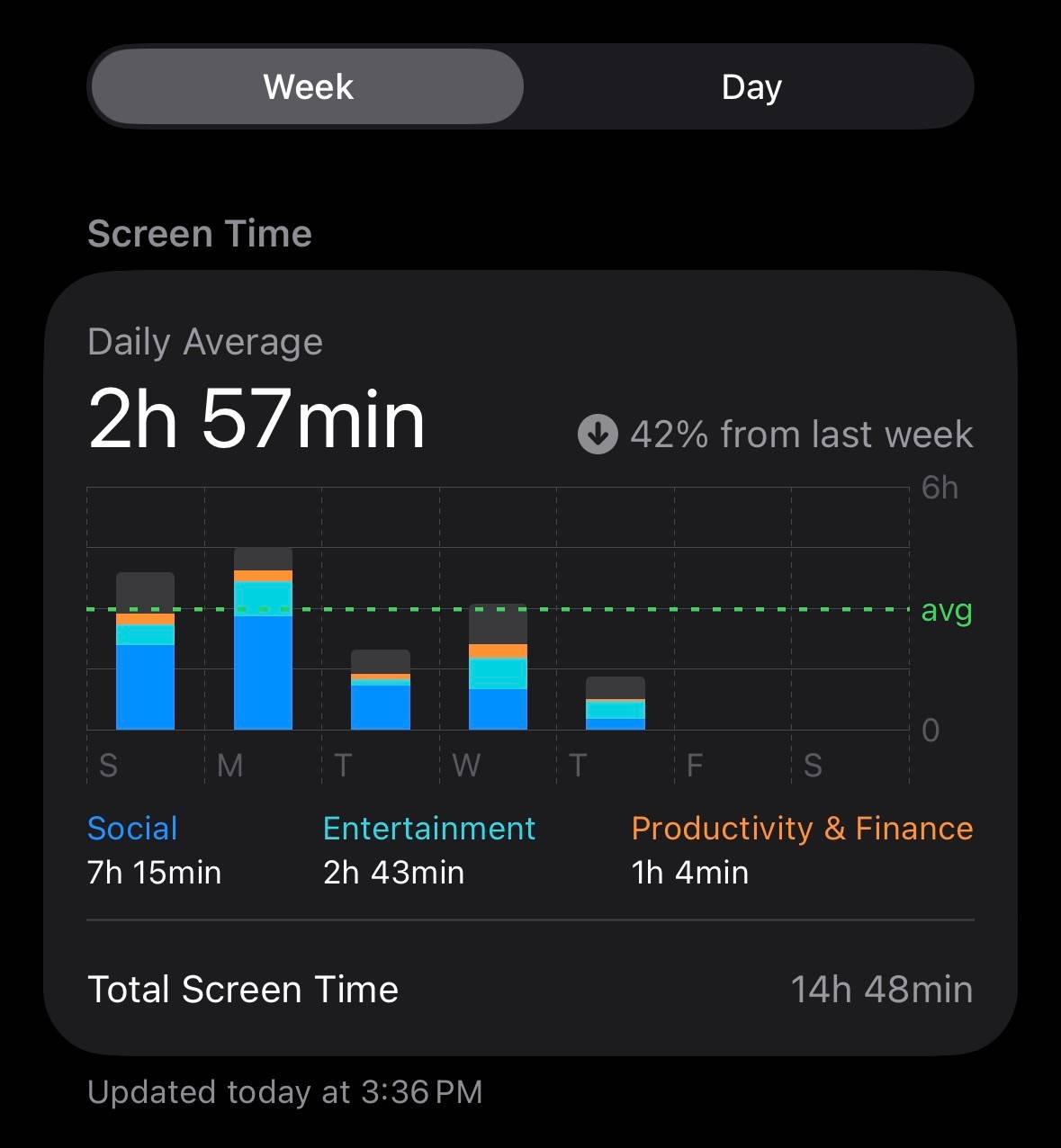Select Wednesday's usage bar

click(498, 667)
